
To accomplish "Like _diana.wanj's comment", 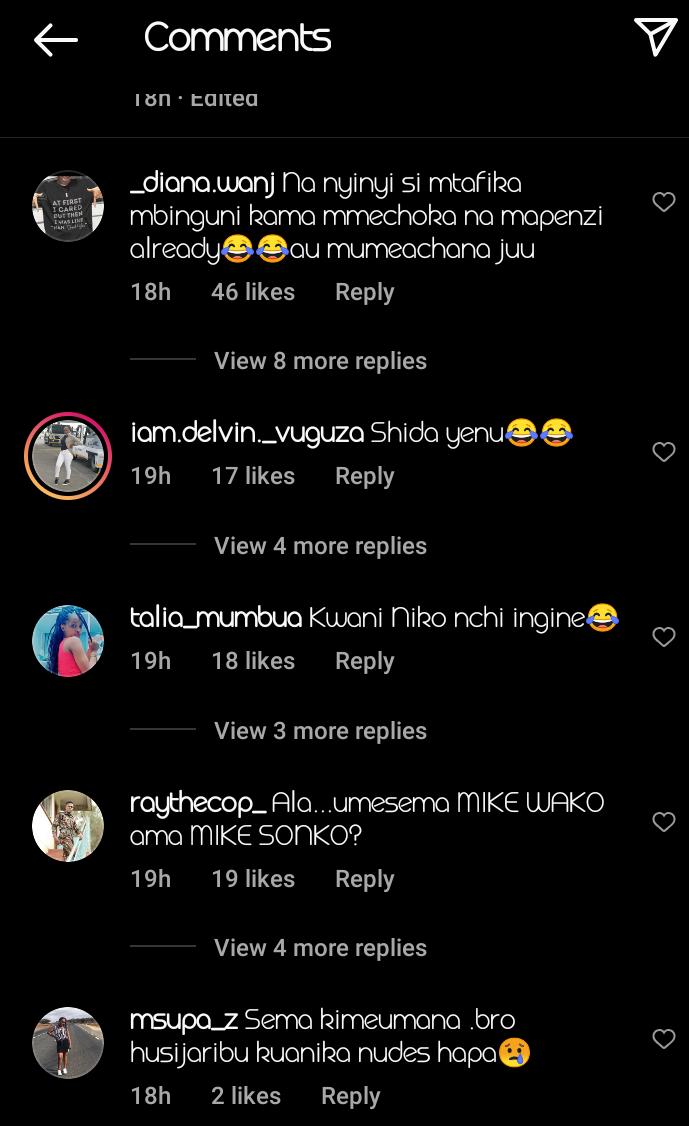I will coord(663,202).
